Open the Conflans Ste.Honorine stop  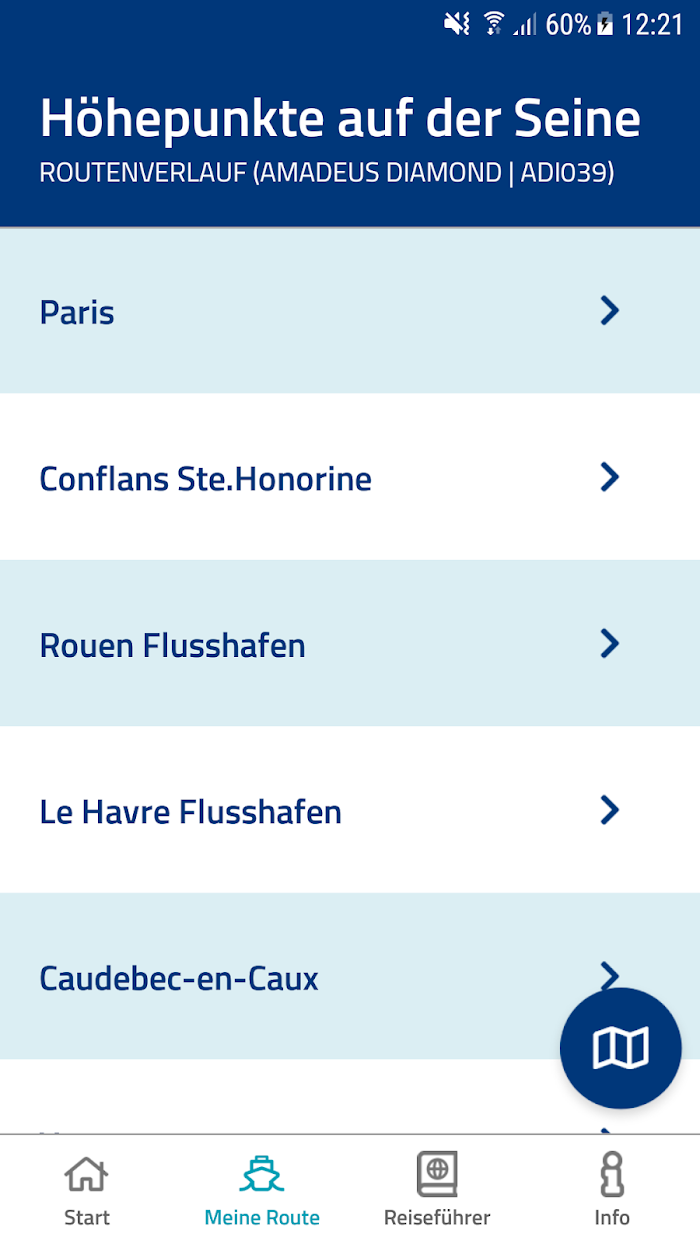pos(350,477)
